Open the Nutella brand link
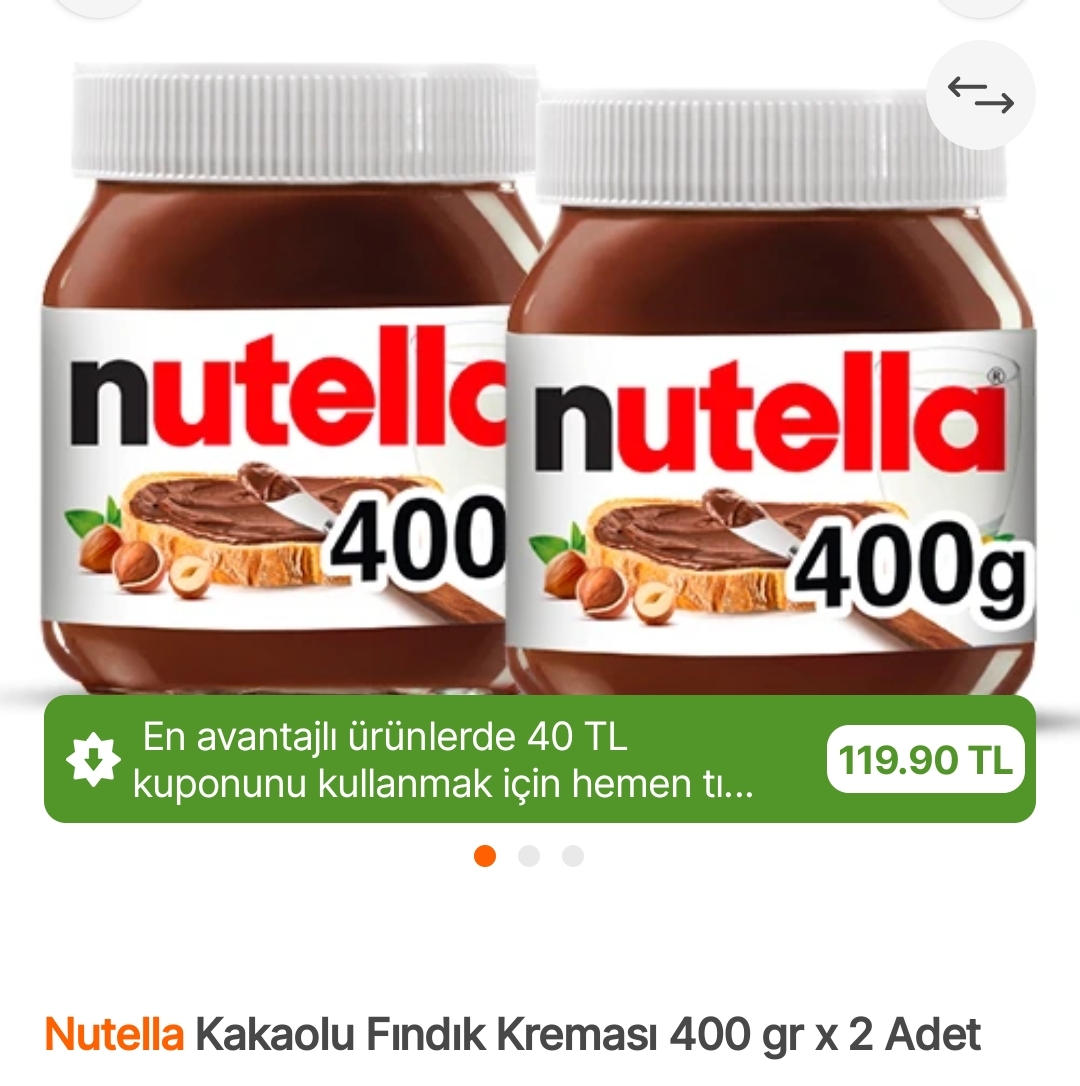Viewport: 1080px width, 1086px height. click(114, 1036)
